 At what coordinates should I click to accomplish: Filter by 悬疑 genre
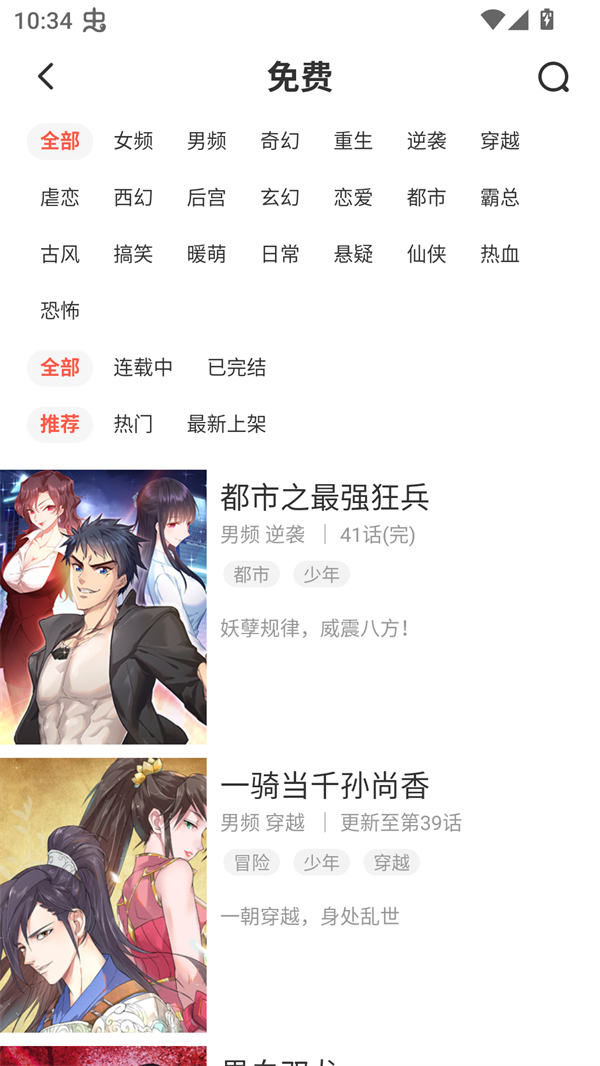[353, 254]
